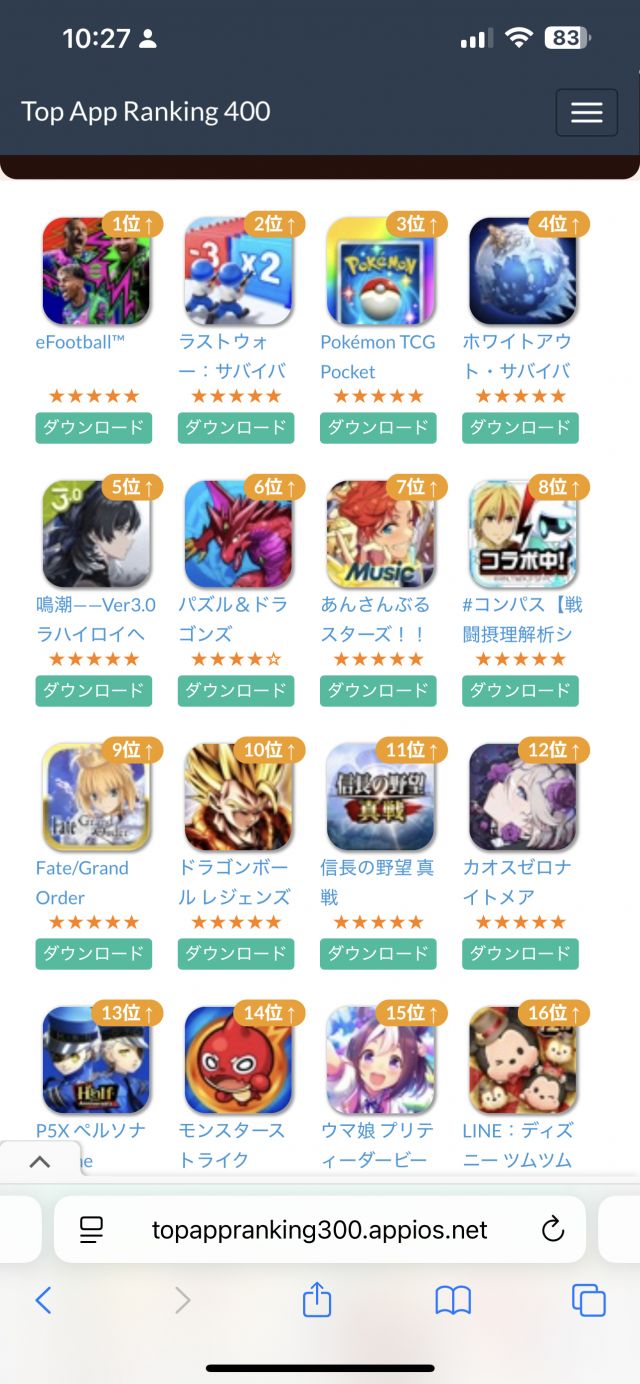This screenshot has width=640, height=1384.
Task: Tap ダウンロード under #コンパス
Action: pos(520,691)
